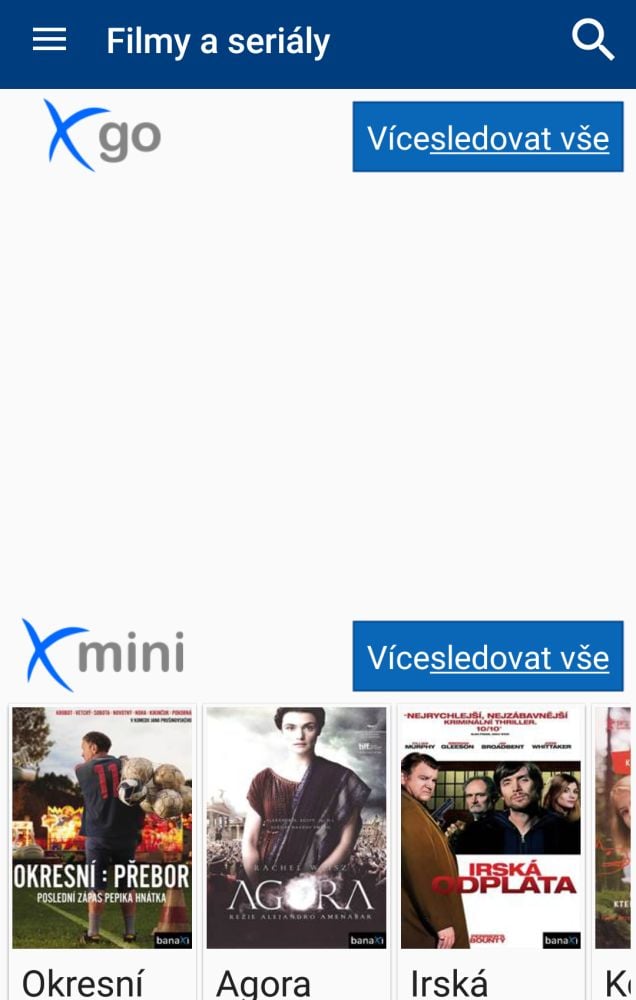Open the search icon
Screen dimensions: 636x1000
(592, 41)
